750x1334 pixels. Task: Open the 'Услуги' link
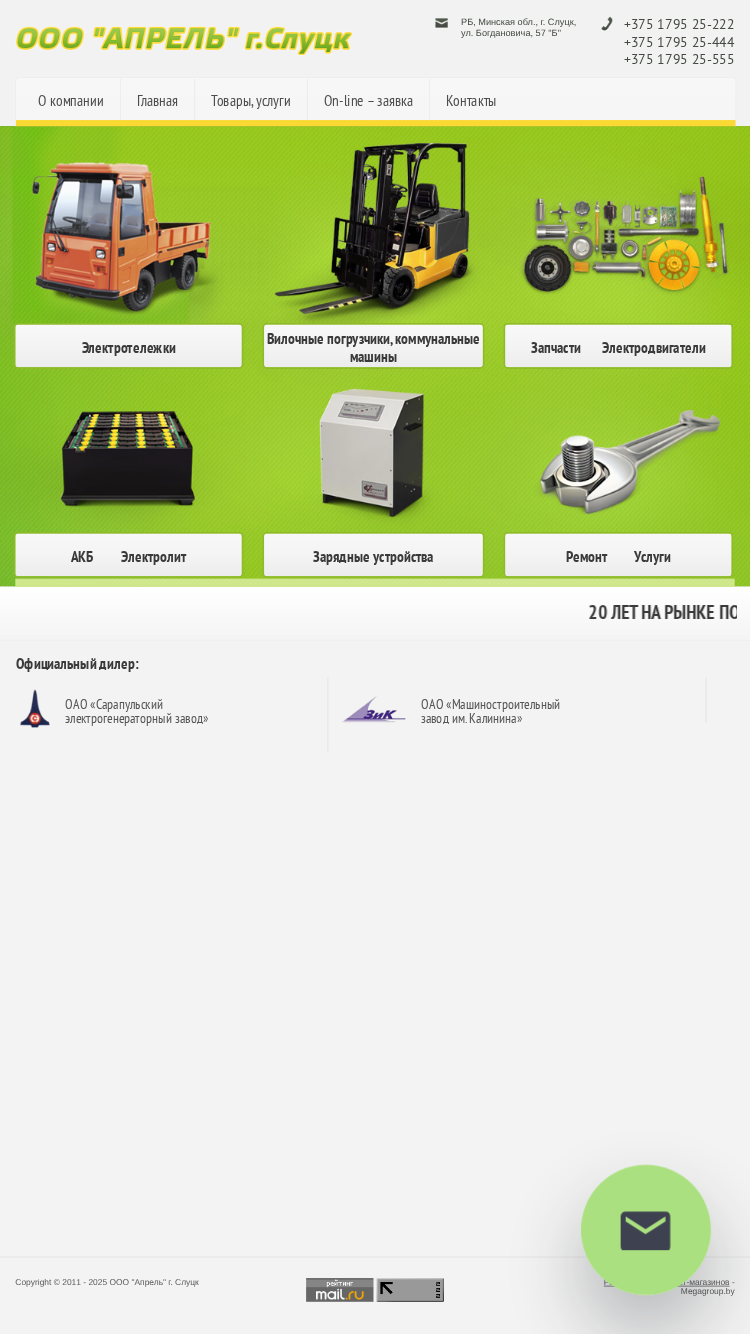[x=652, y=557]
